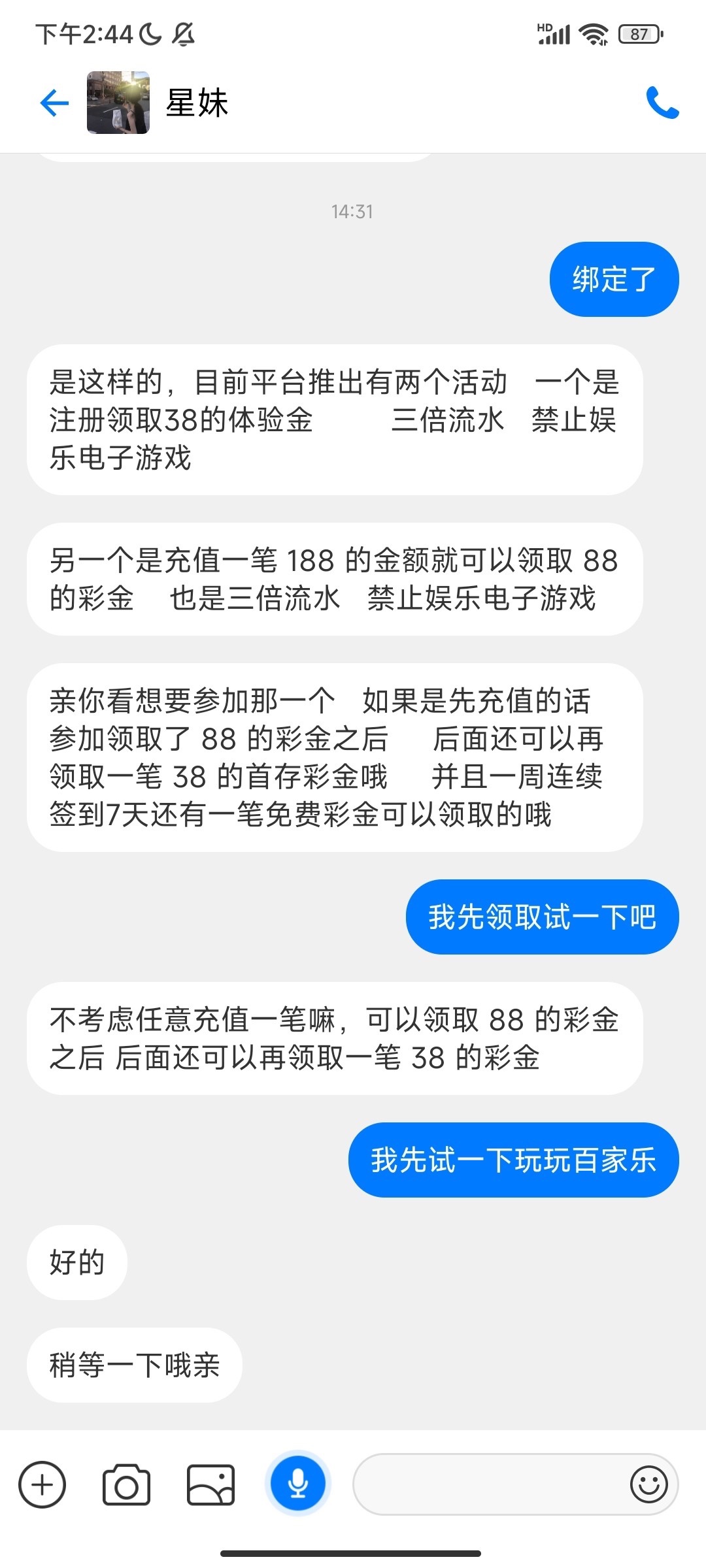Open 星妹's profile picture
706x1568 pixels.
[x=118, y=103]
